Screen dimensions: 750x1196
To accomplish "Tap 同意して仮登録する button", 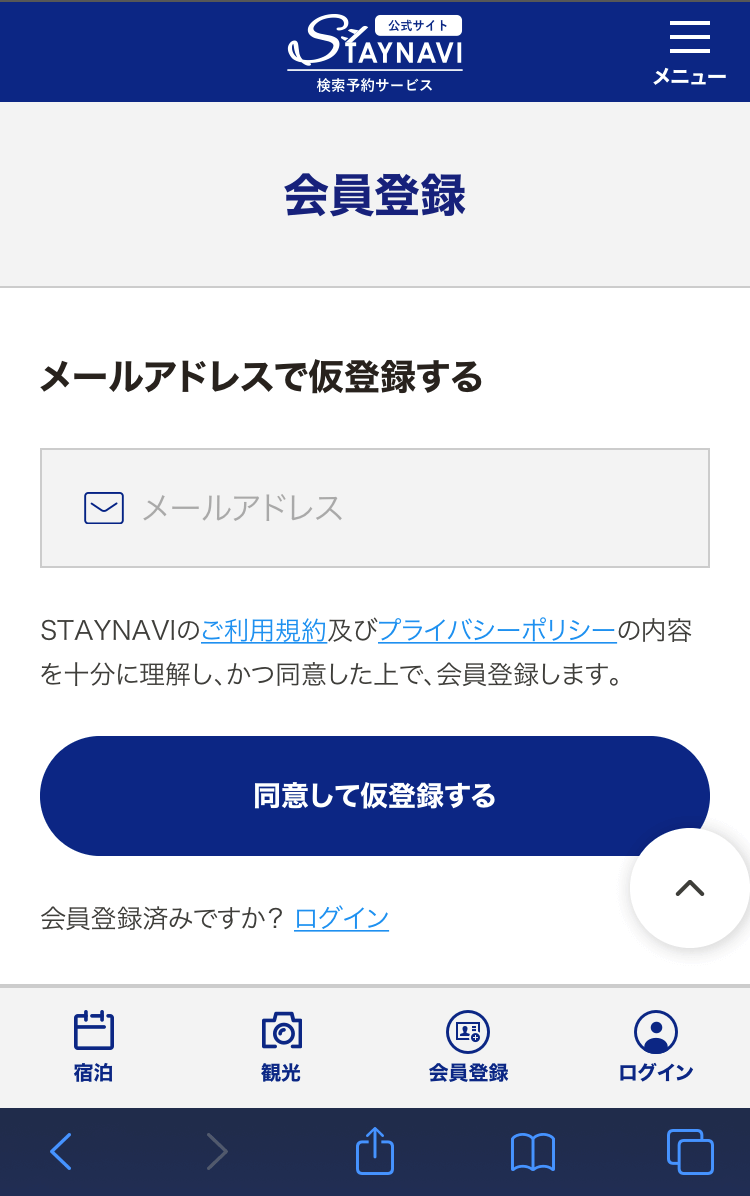I will (375, 796).
